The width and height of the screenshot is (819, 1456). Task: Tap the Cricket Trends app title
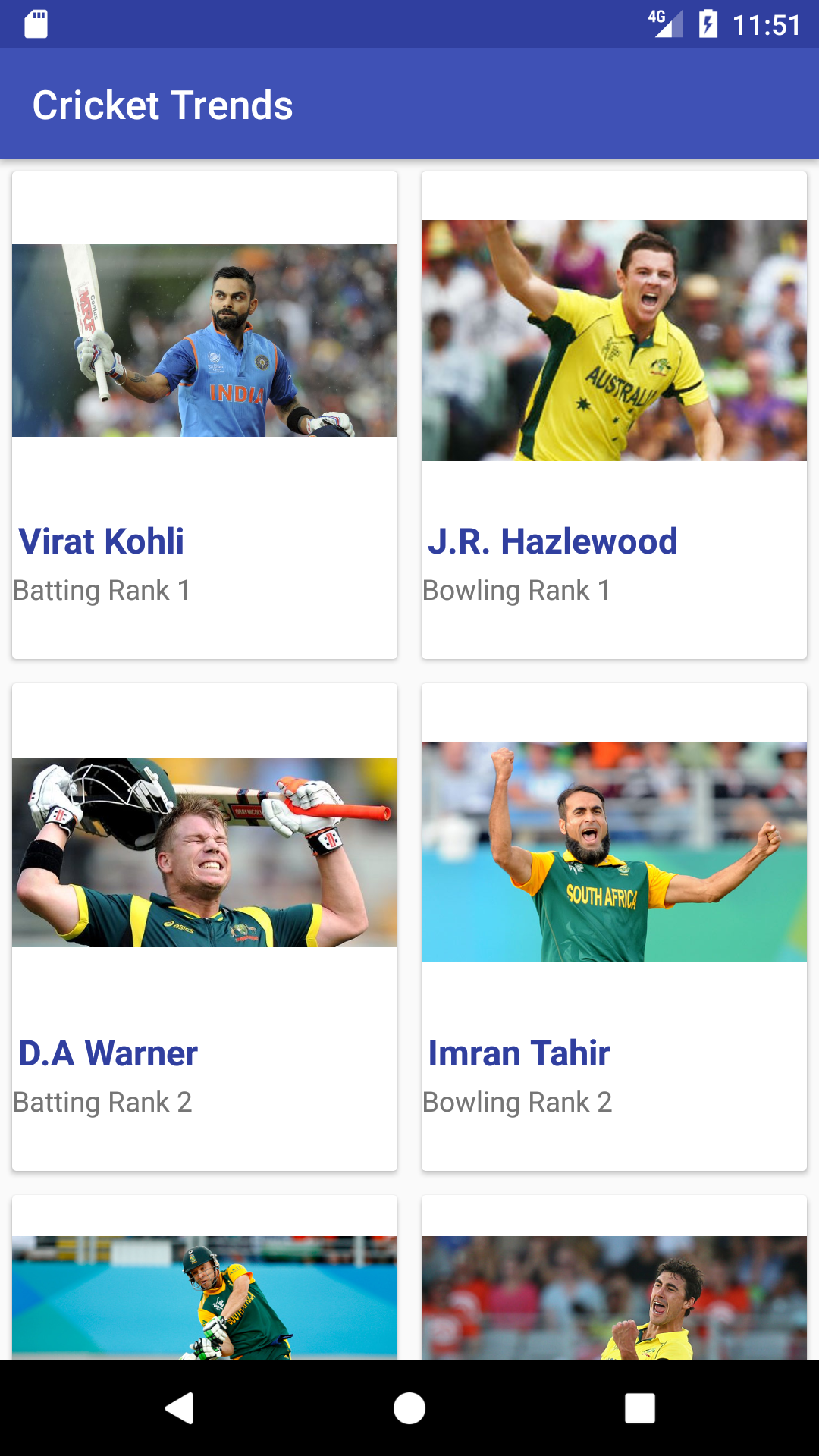(162, 105)
